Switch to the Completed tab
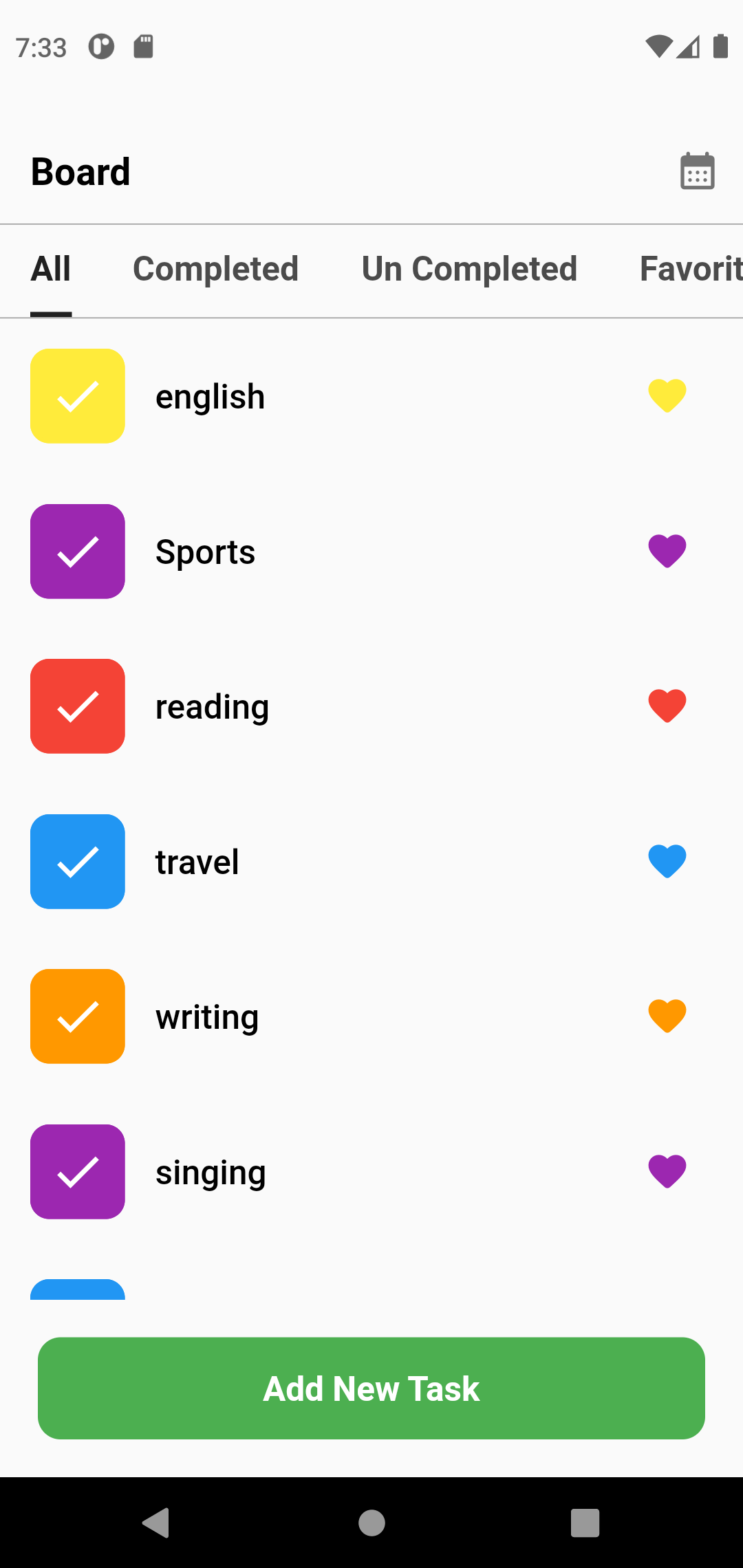This screenshot has height=1568, width=743. 216,269
